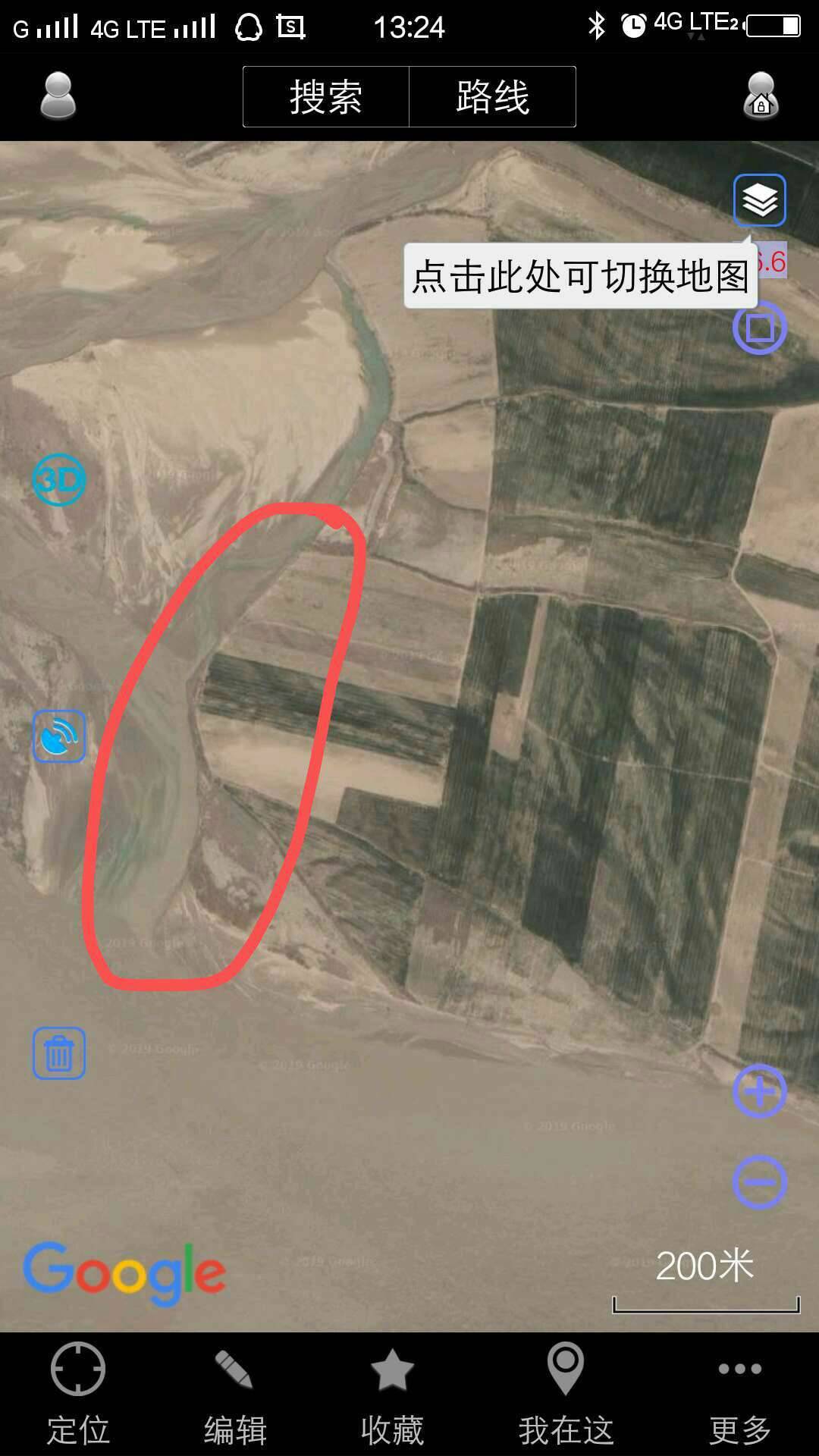The width and height of the screenshot is (819, 1456).
Task: Zoom in with the plus button
Action: coord(759,1091)
